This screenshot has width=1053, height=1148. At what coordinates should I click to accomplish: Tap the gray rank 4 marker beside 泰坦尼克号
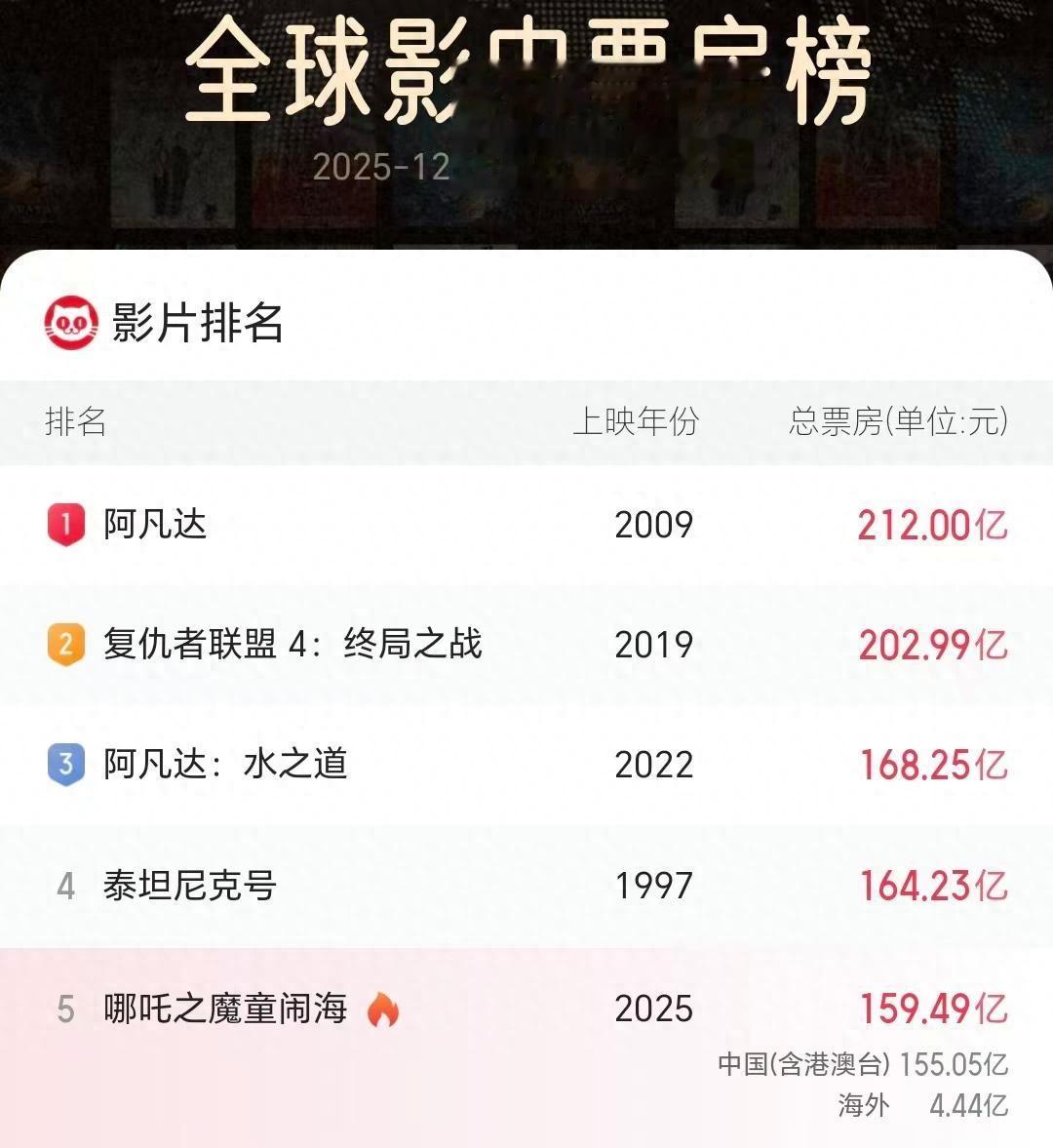point(64,888)
